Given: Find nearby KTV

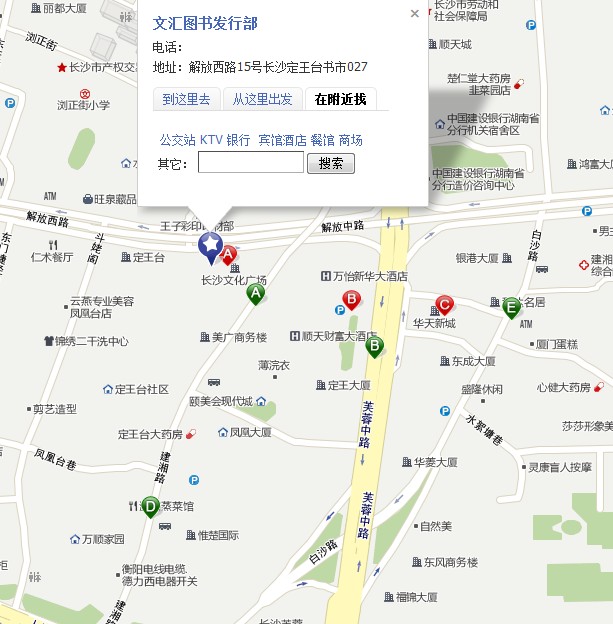Looking at the screenshot, I should coord(211,141).
